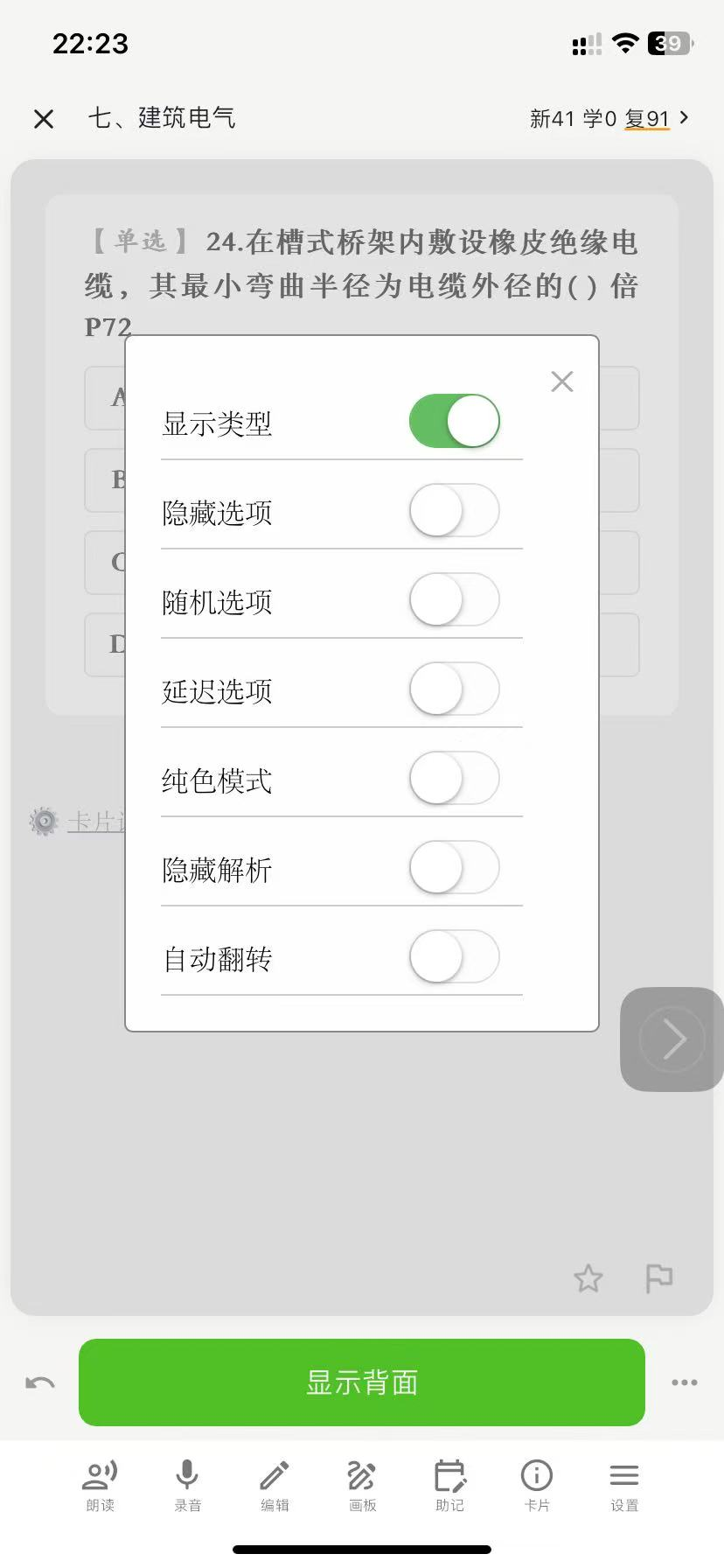Screen dimensions: 724x1568
Task: Open 助记 mnemonic notes
Action: [x=449, y=1486]
